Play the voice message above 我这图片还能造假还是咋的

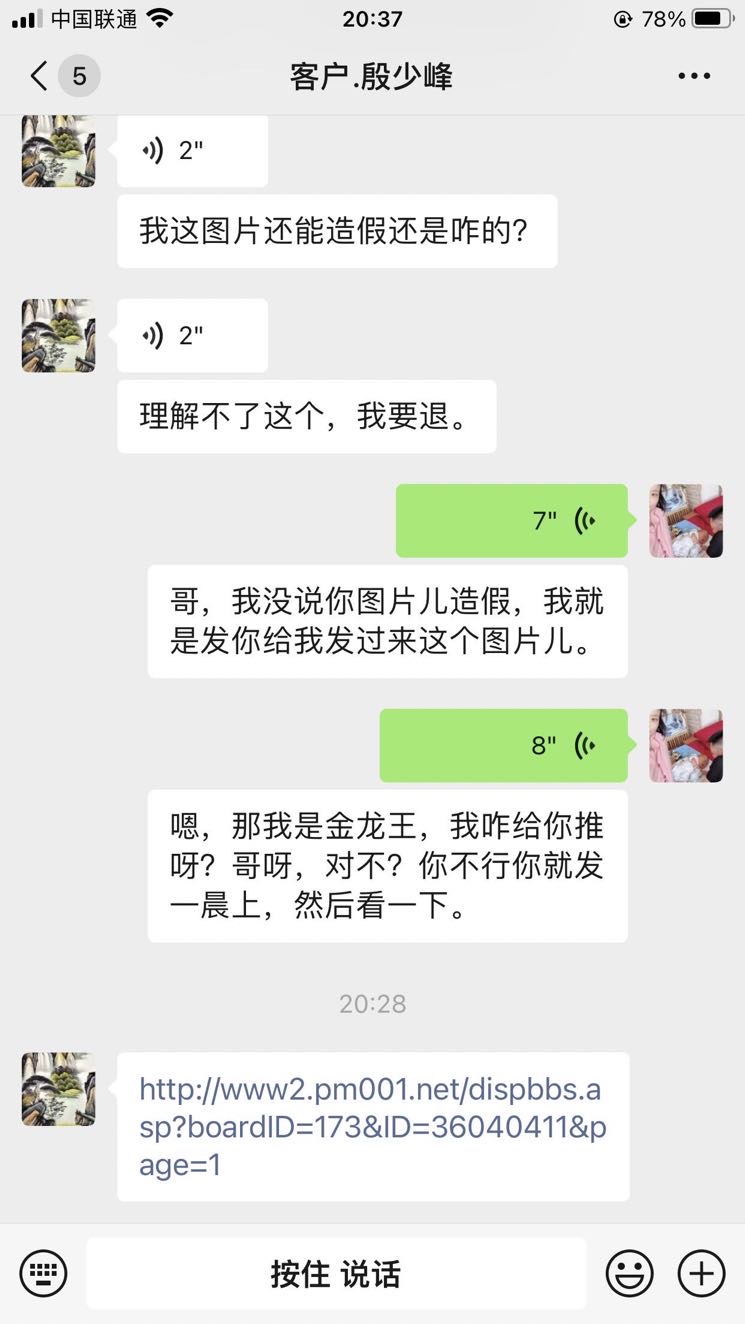[192, 151]
